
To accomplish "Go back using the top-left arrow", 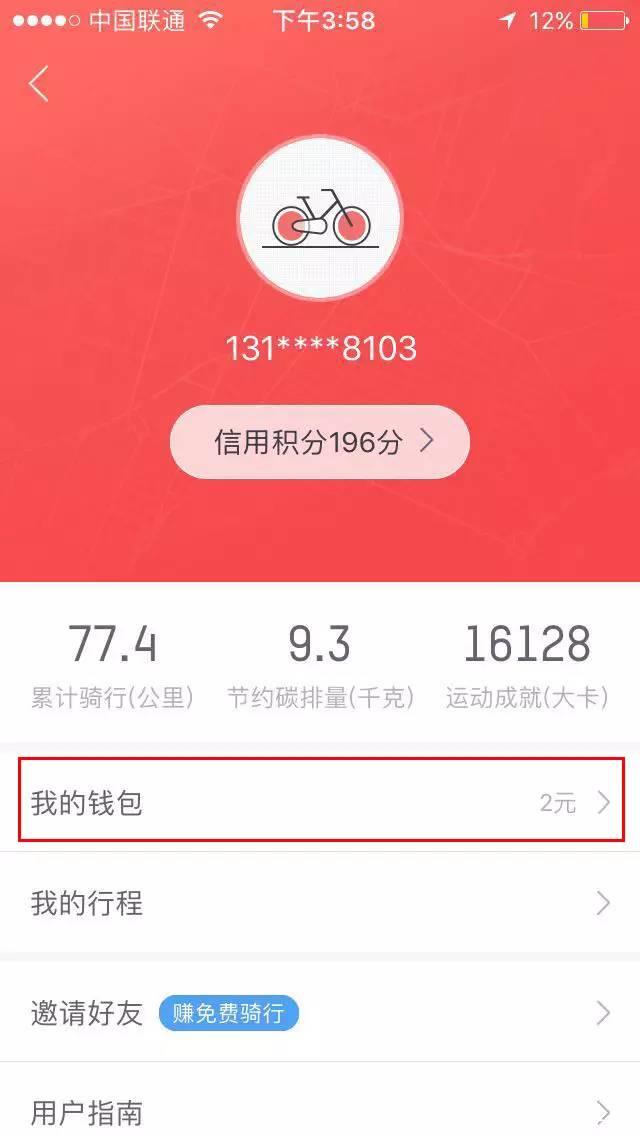I will (39, 84).
